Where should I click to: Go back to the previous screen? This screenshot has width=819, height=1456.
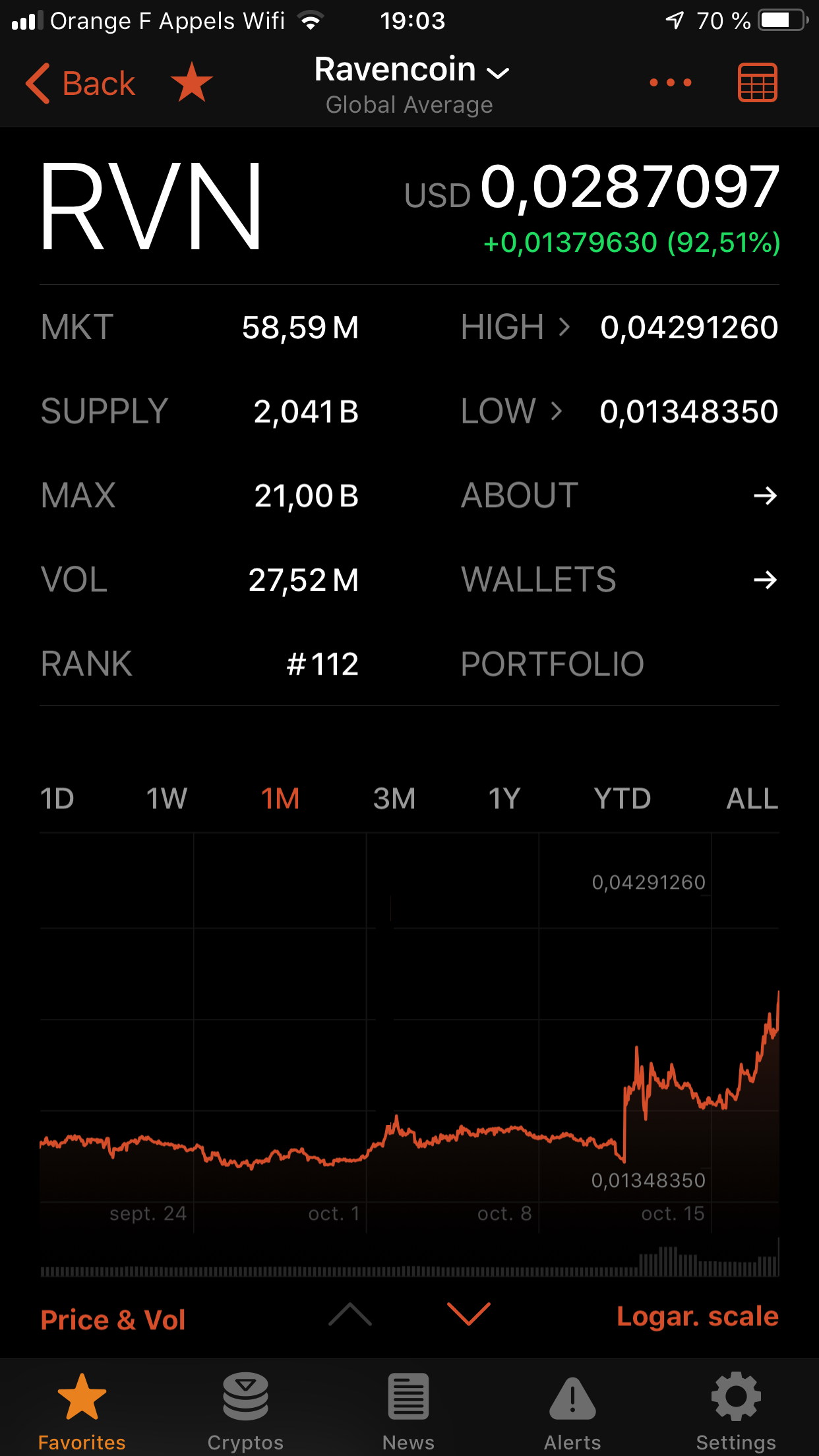80,84
